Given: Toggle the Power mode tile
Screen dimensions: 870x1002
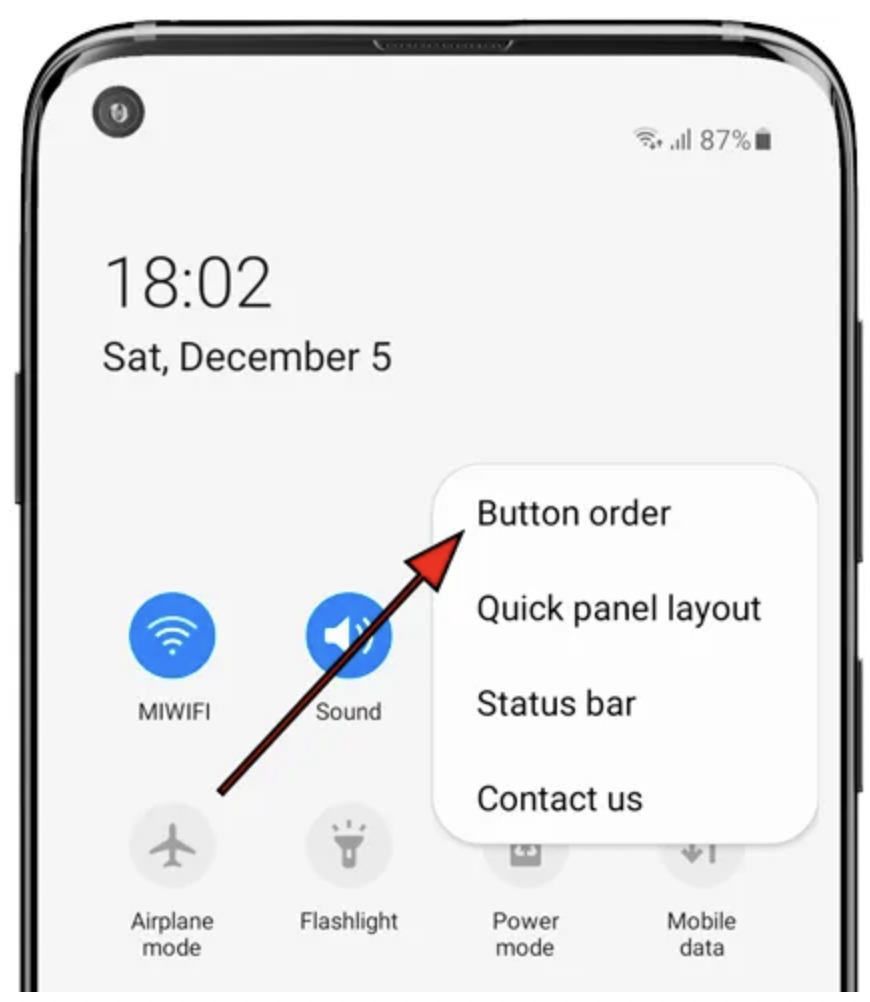Looking at the screenshot, I should tap(525, 860).
